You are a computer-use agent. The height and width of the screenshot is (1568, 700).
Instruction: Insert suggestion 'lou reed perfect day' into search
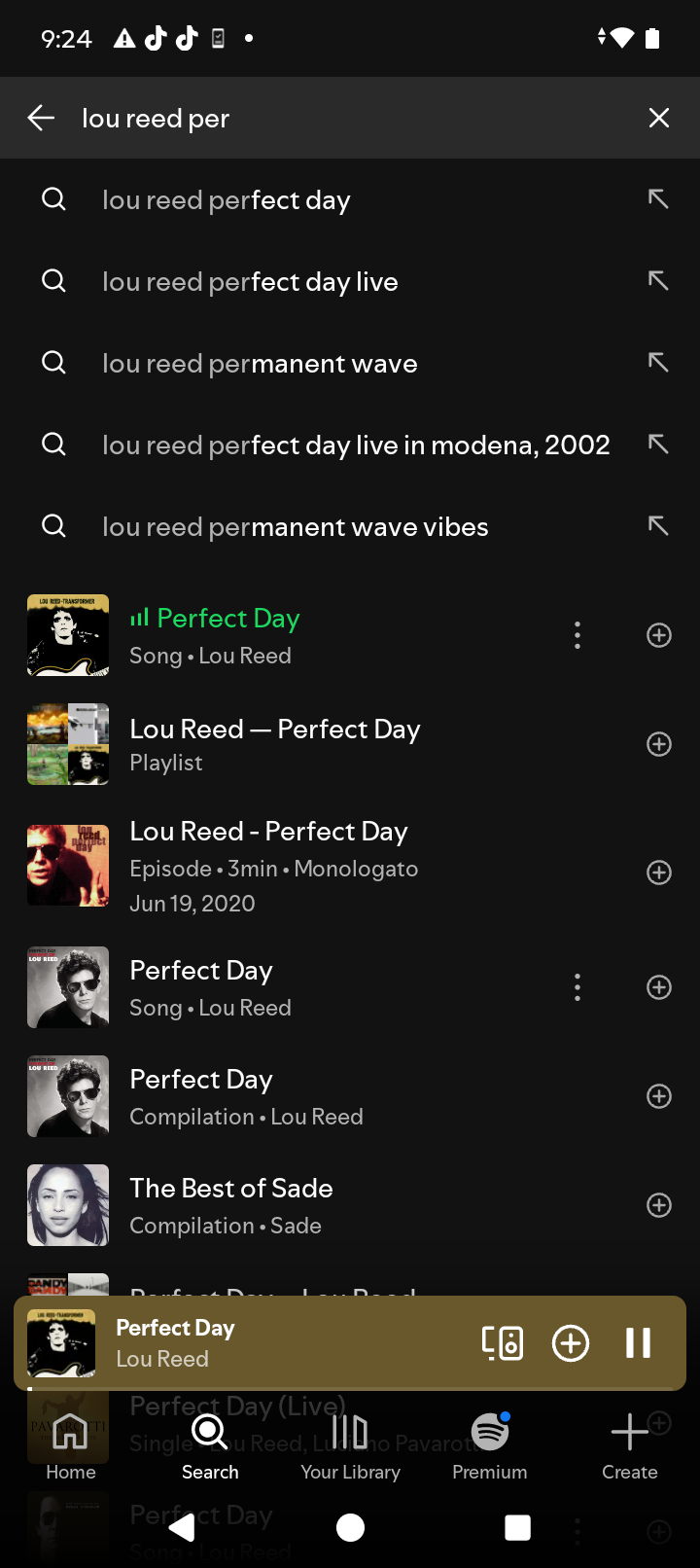coord(658,198)
